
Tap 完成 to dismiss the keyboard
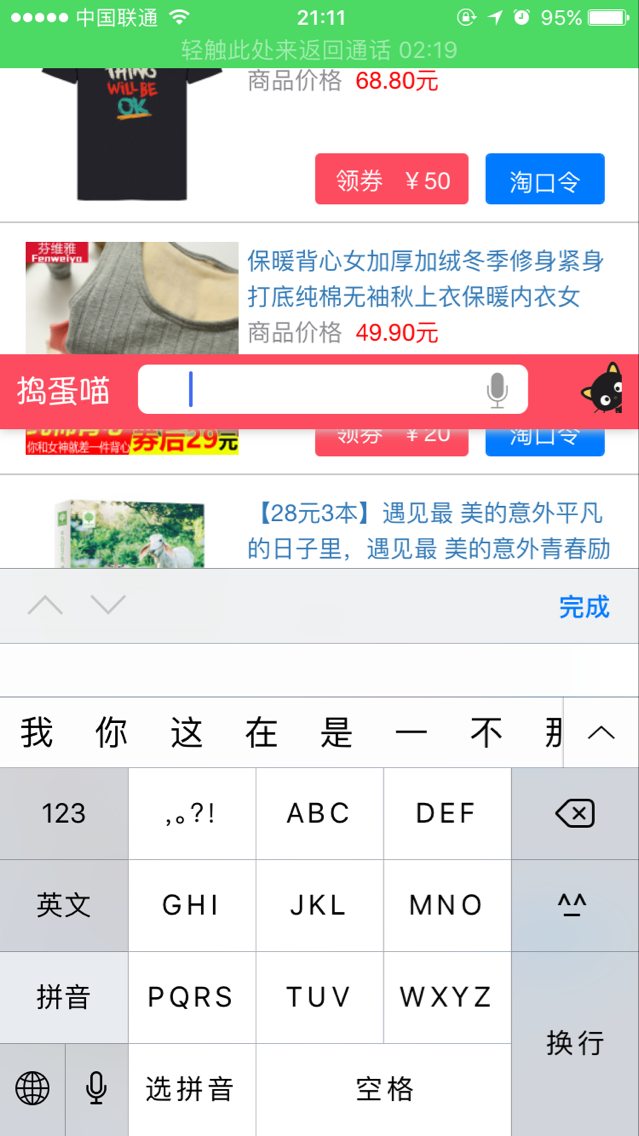(584, 606)
